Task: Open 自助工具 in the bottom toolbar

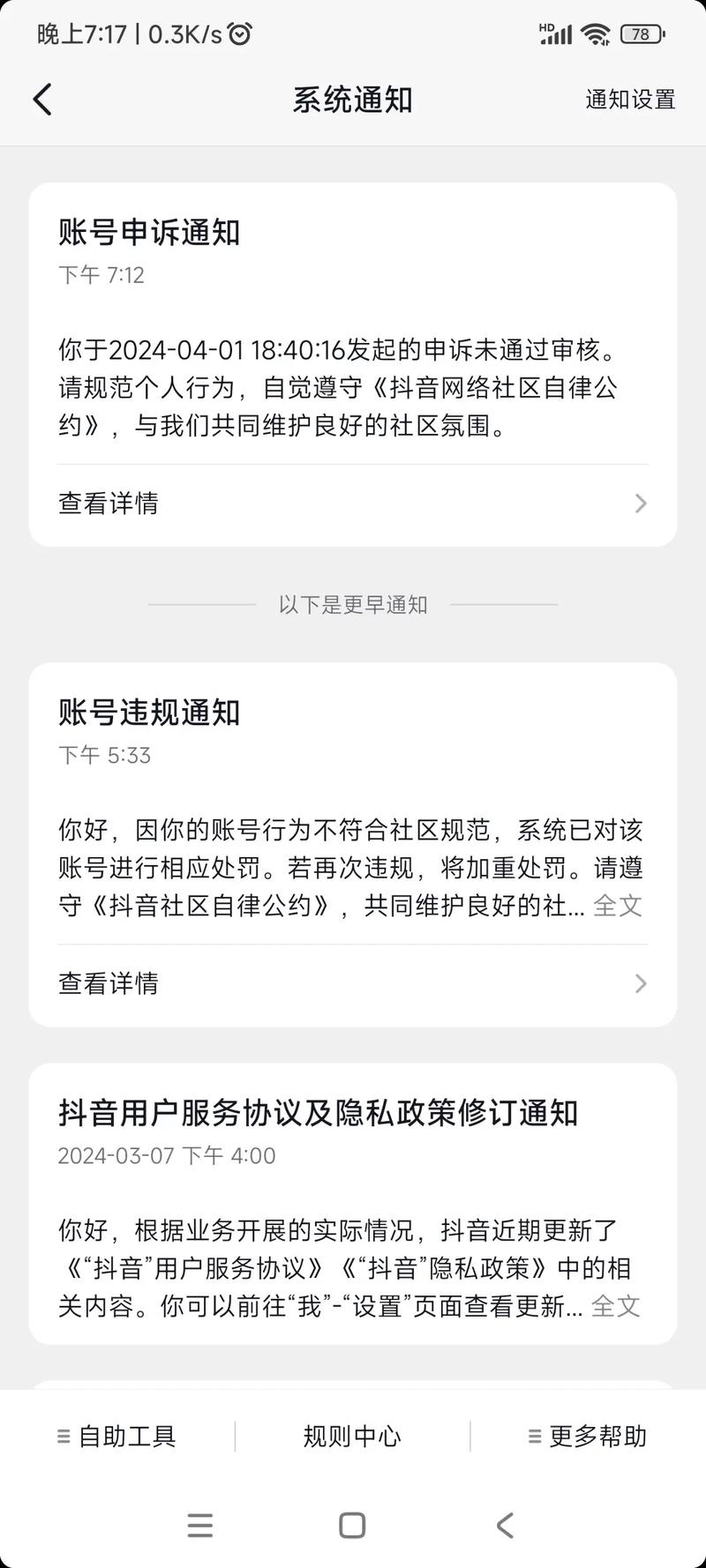Action: [116, 1436]
